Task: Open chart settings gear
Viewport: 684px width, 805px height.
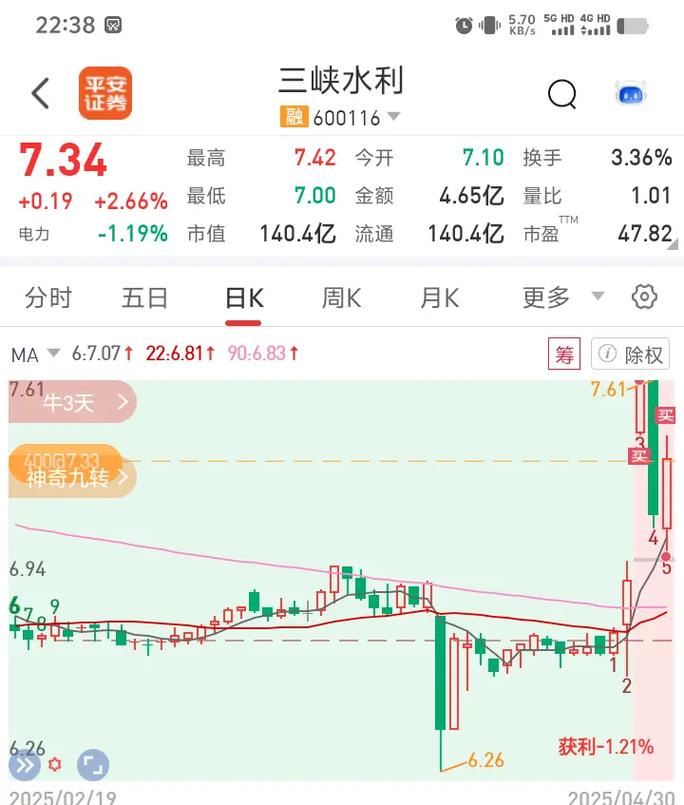Action: click(x=645, y=297)
